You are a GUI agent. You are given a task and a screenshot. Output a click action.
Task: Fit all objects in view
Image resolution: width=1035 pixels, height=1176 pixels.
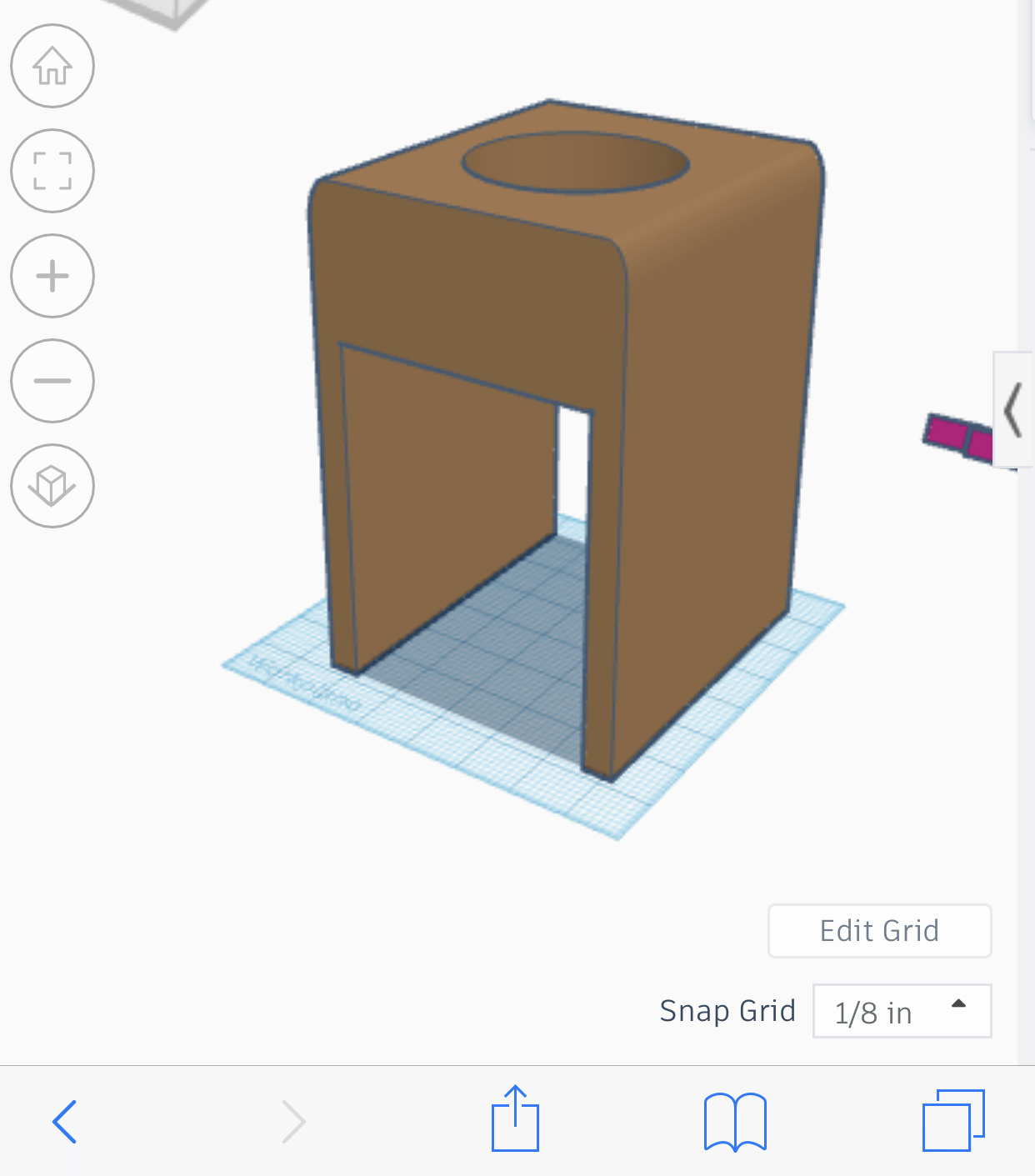52,171
